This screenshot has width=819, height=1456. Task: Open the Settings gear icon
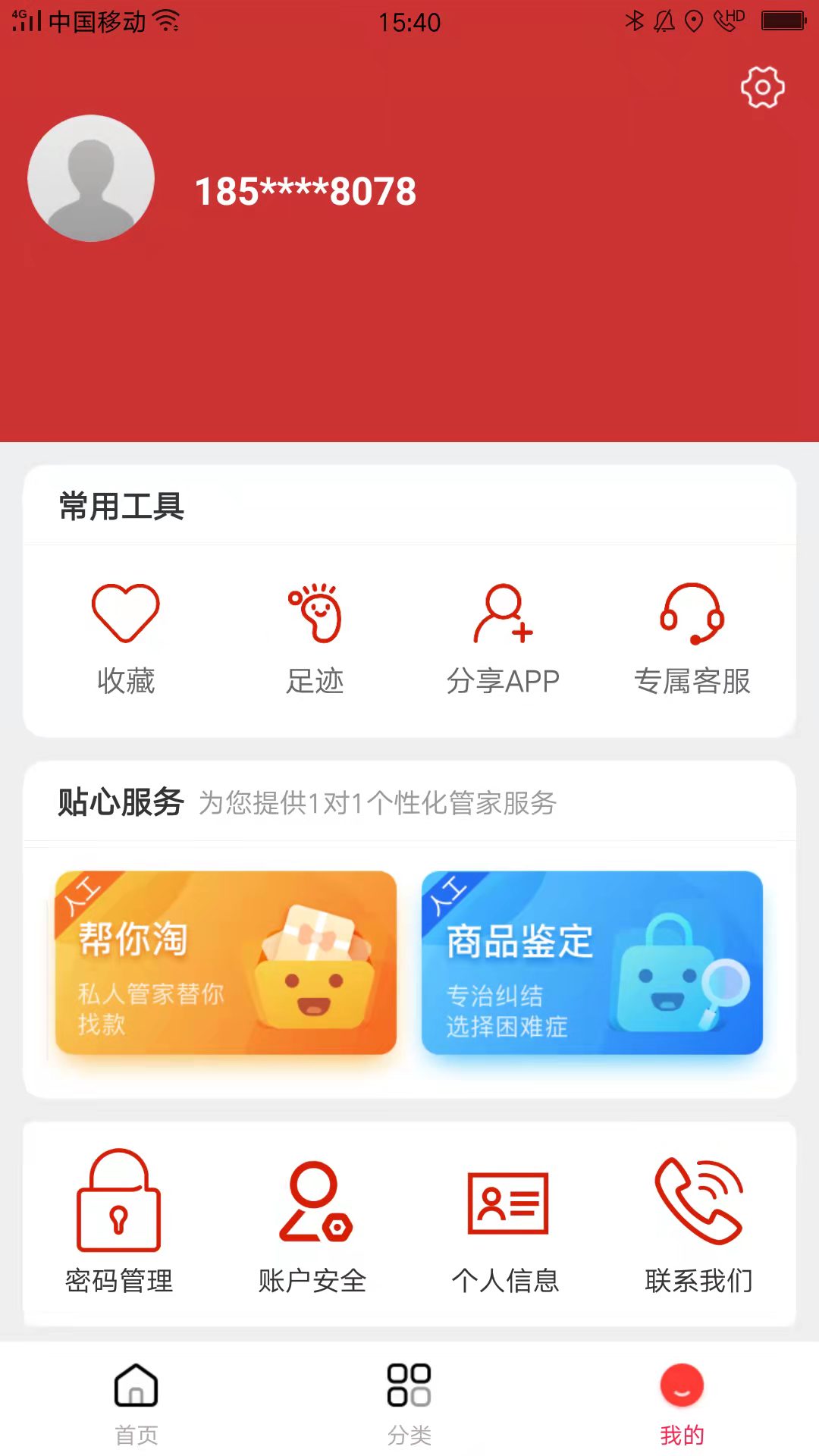pos(761,86)
